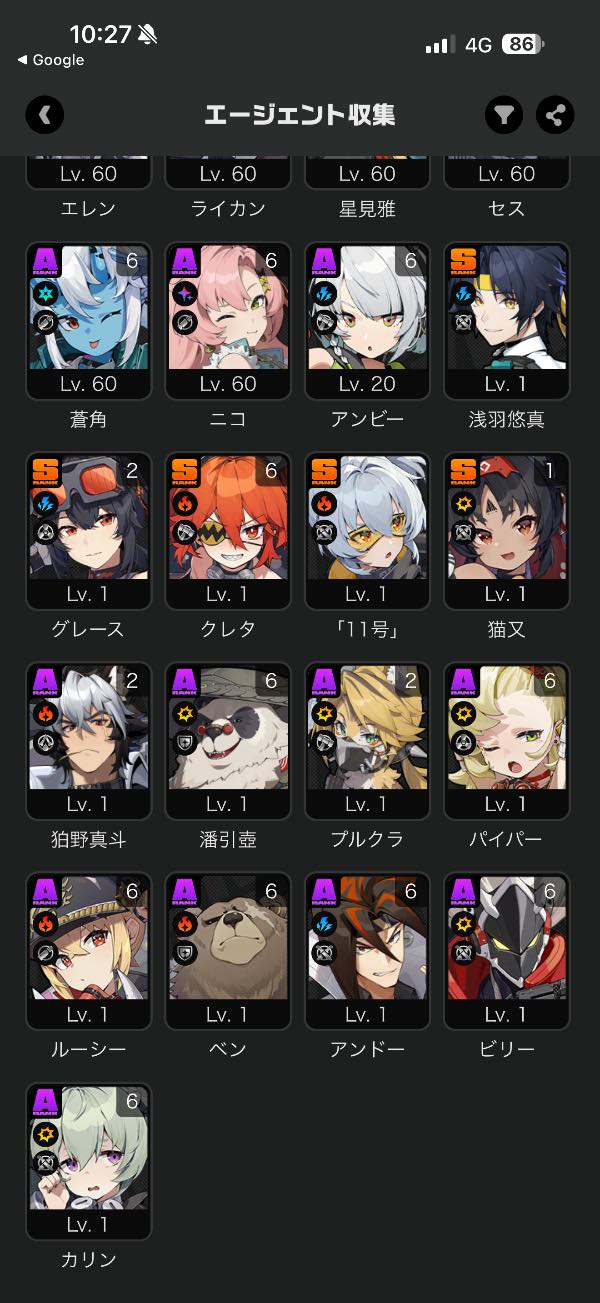The image size is (600, 1303).
Task: Return to Google via status bar link
Action: (x=51, y=60)
